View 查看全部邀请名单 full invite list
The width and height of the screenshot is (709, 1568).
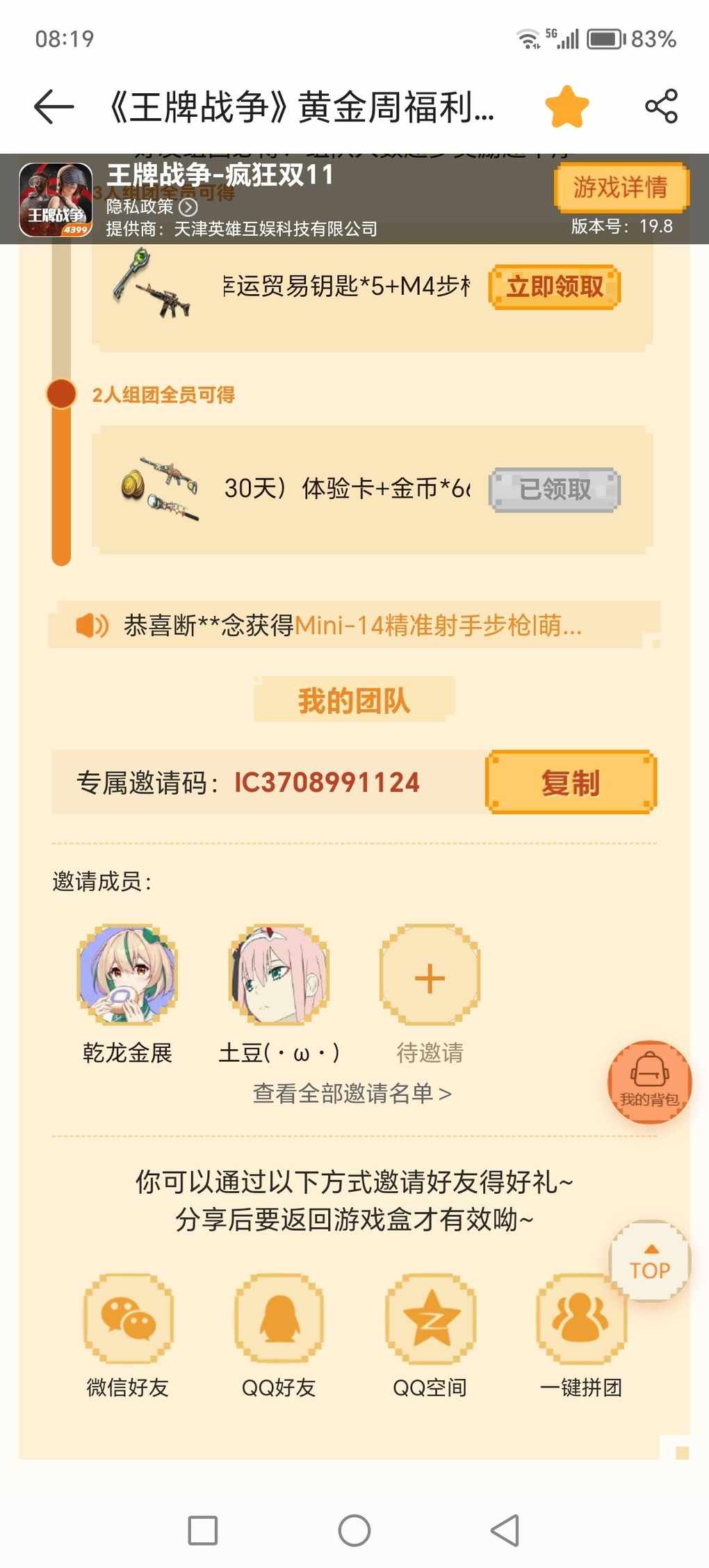[x=352, y=1093]
